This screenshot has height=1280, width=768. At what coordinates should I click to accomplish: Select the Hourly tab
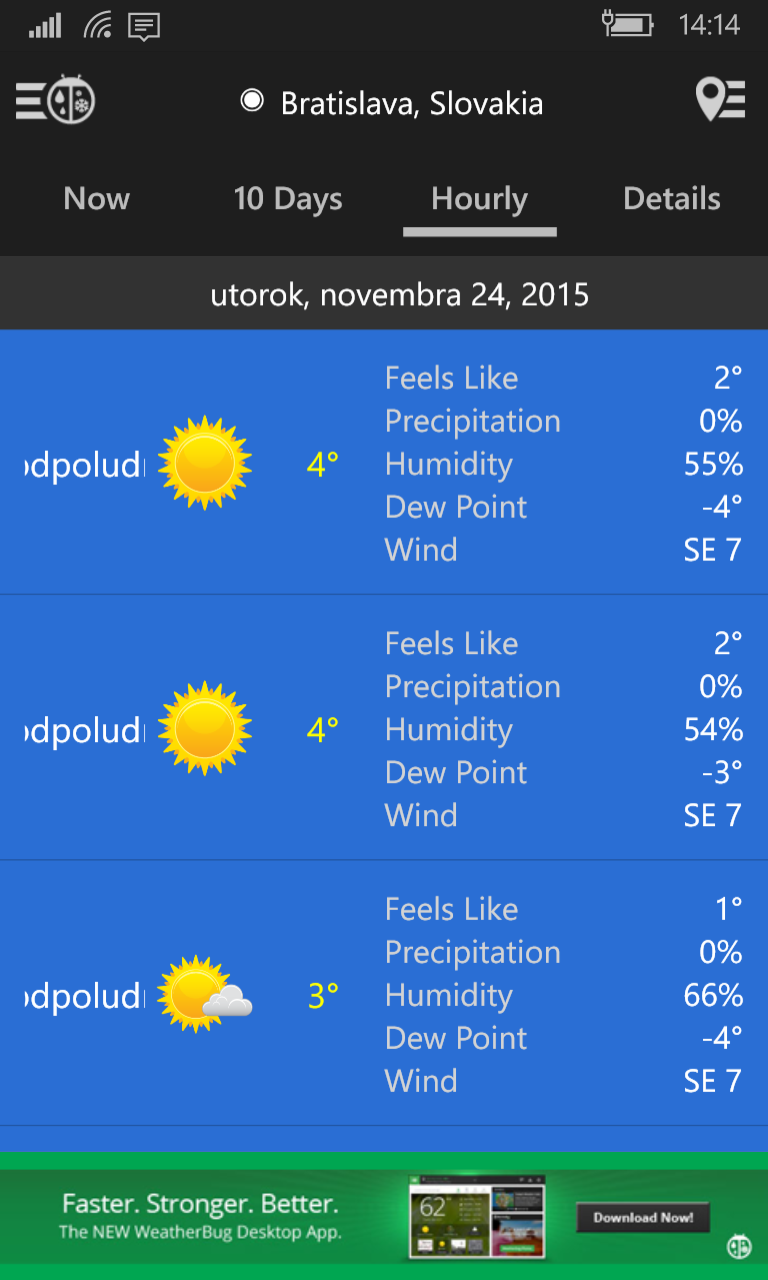(x=480, y=199)
